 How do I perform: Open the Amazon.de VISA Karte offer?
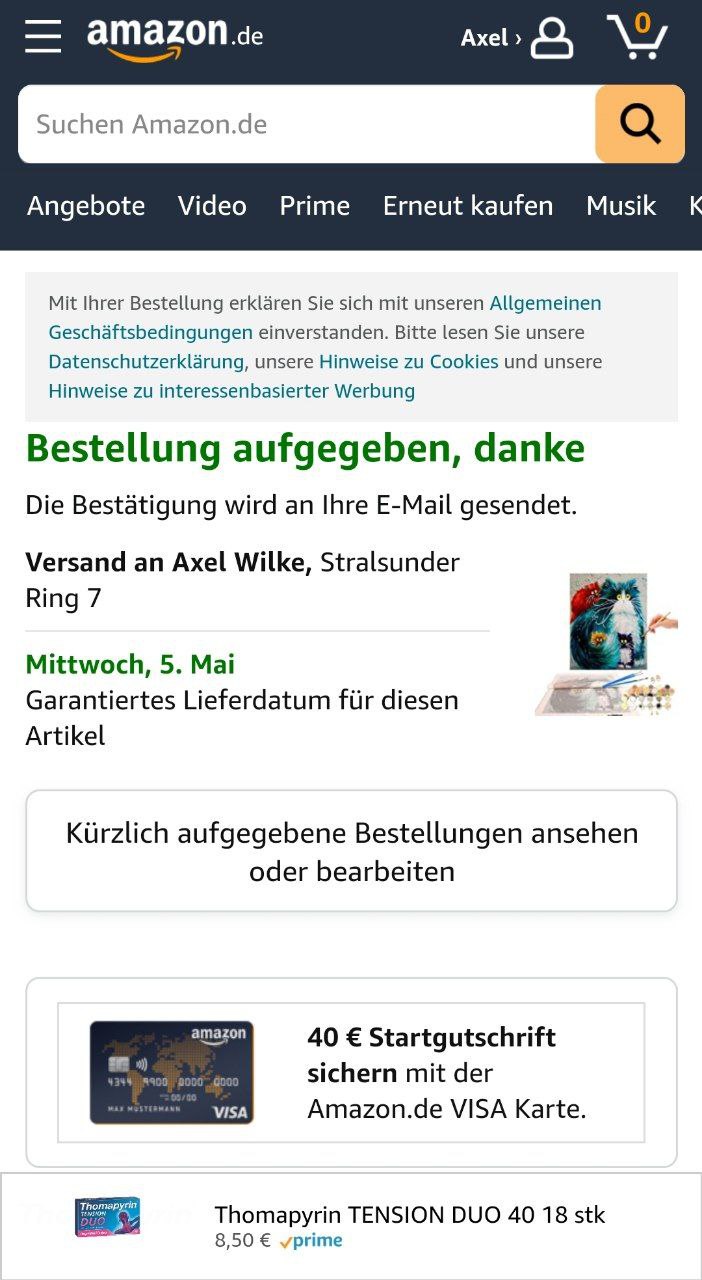pos(351,1073)
